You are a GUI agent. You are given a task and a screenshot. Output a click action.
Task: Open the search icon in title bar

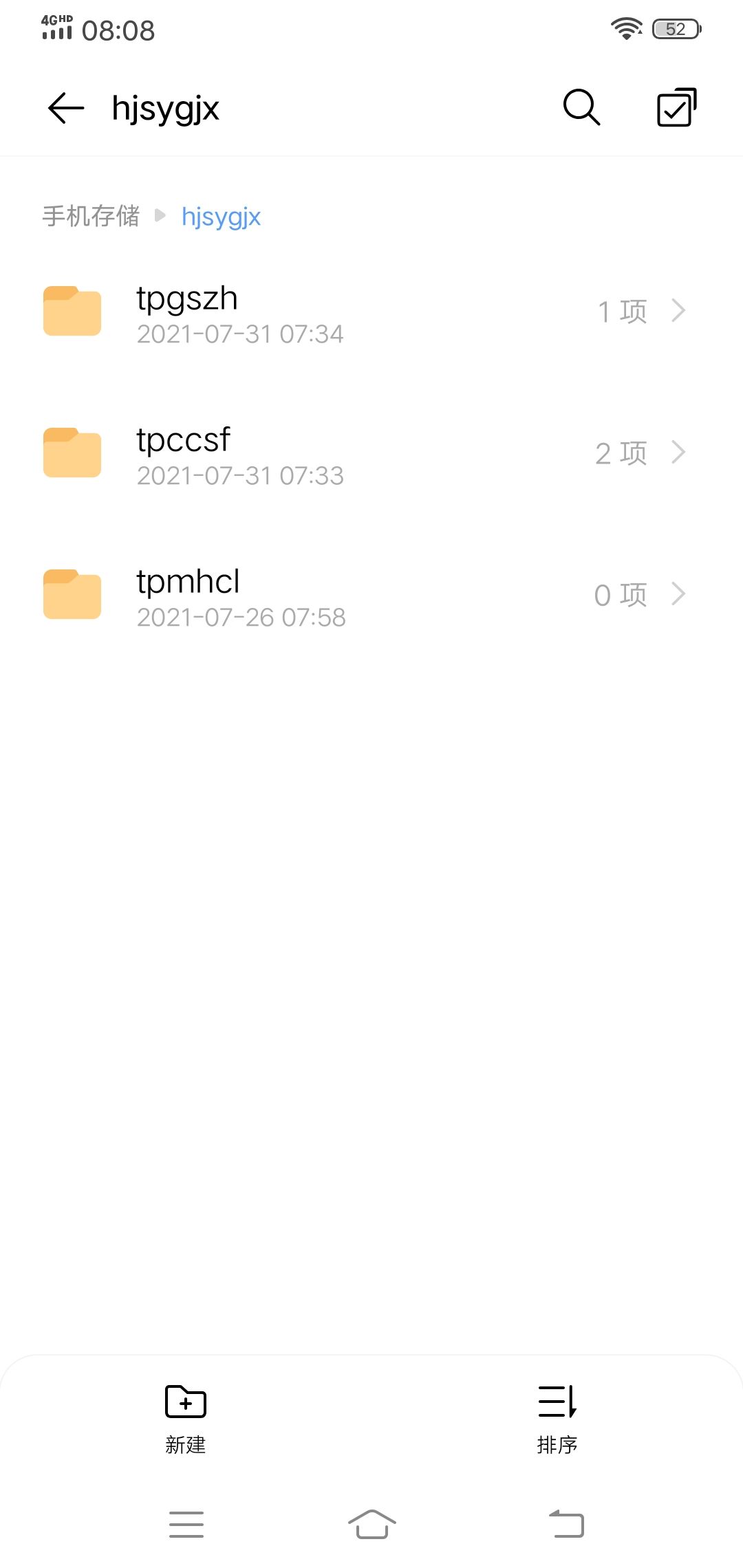click(x=580, y=108)
